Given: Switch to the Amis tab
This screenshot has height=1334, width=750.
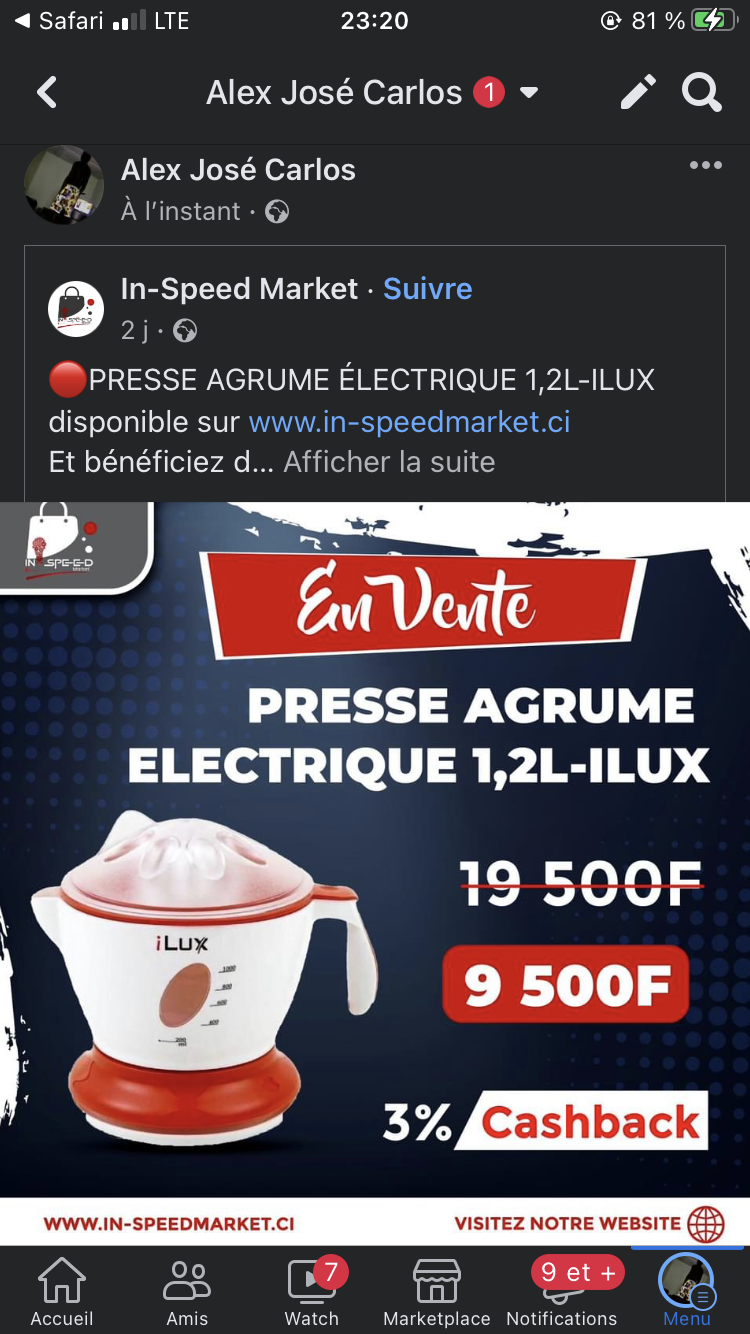Looking at the screenshot, I should coord(187,1290).
